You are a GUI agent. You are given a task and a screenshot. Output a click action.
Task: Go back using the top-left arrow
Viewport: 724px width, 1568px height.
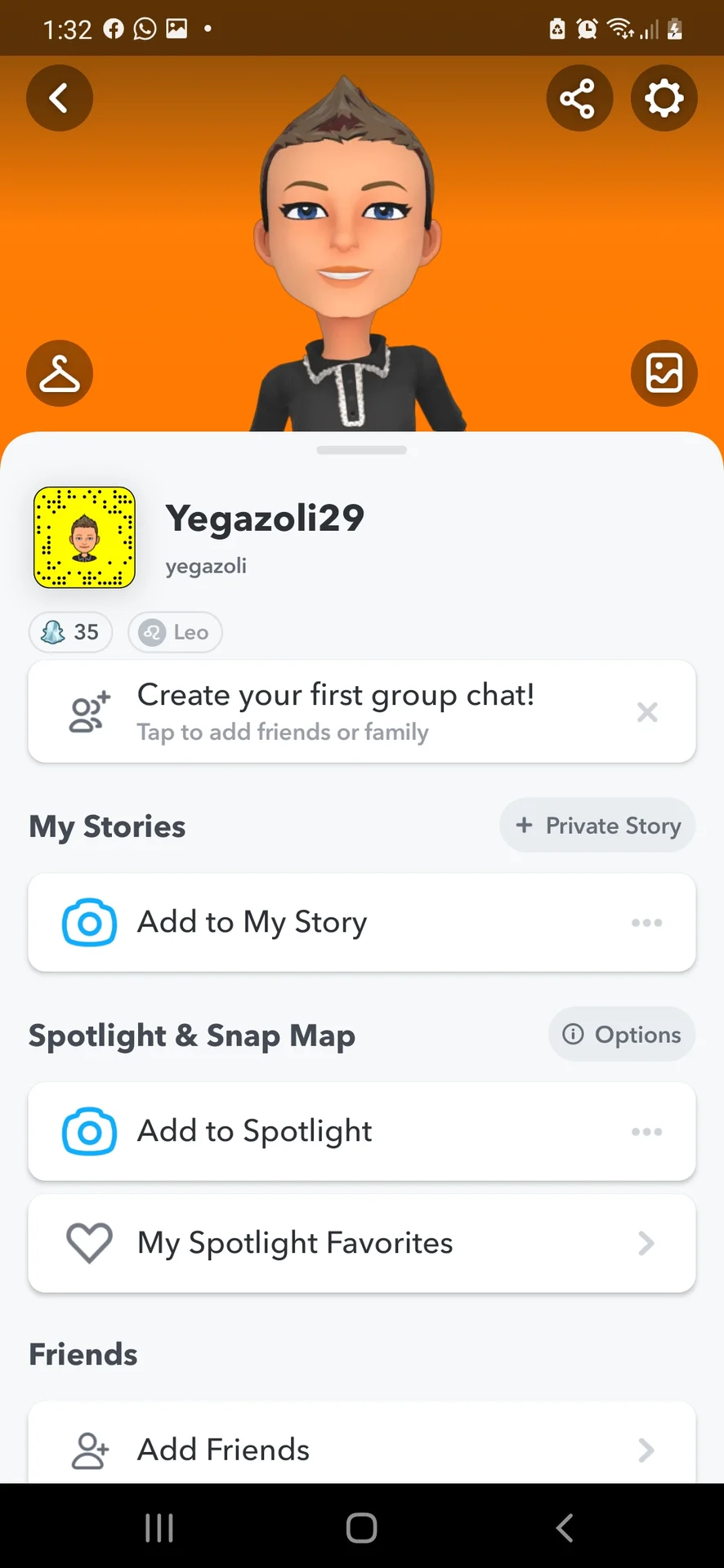point(59,99)
